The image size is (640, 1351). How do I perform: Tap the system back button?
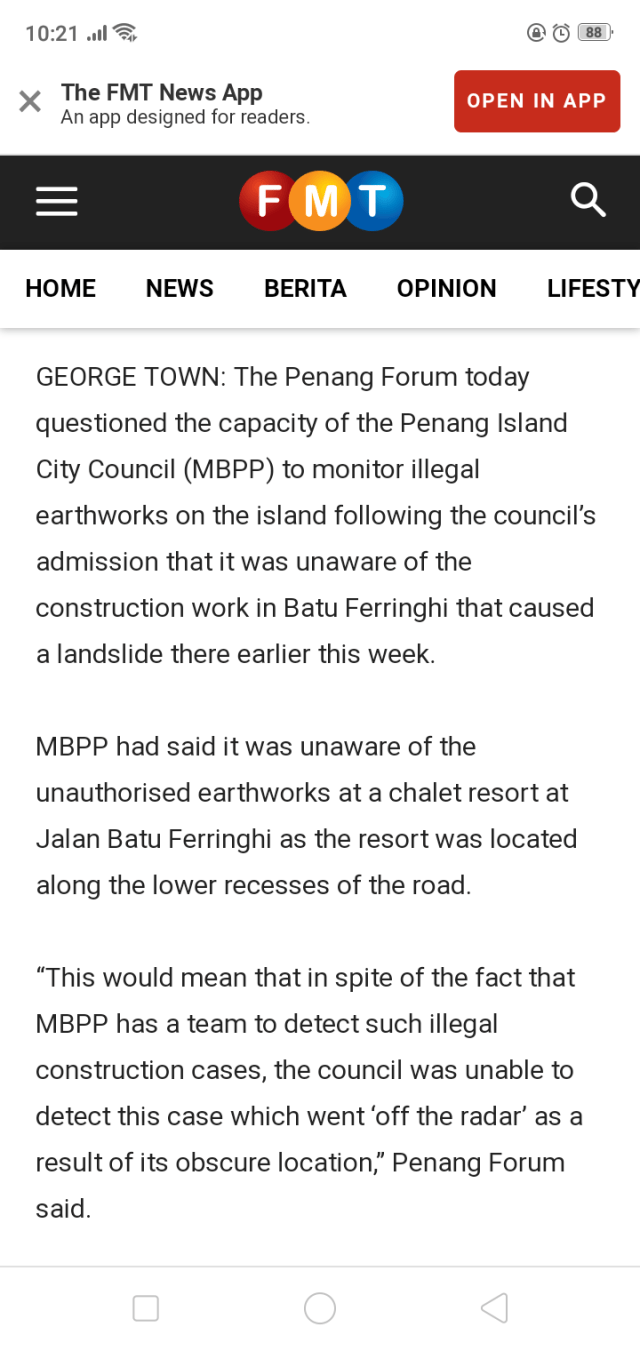pos(494,1308)
